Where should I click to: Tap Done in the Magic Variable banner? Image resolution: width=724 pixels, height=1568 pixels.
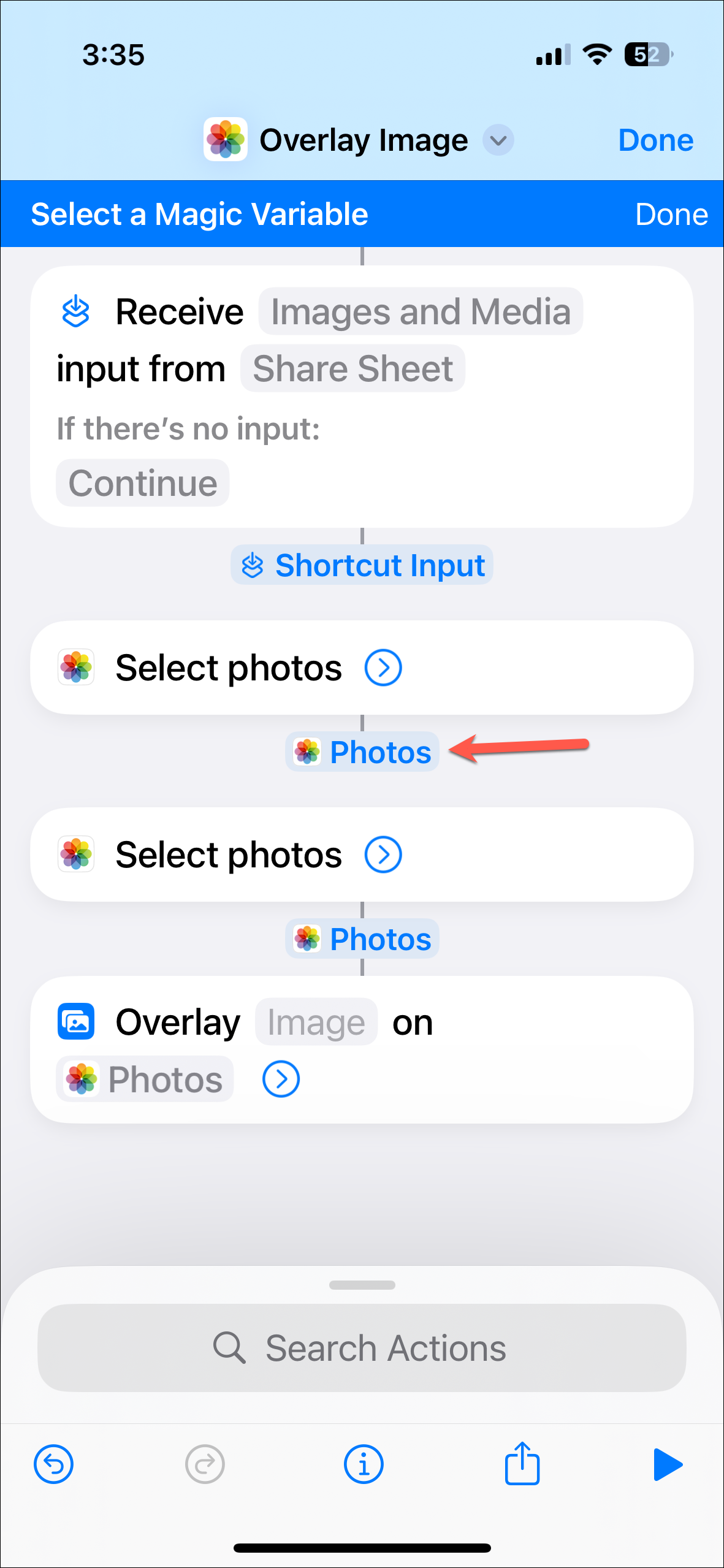point(671,215)
